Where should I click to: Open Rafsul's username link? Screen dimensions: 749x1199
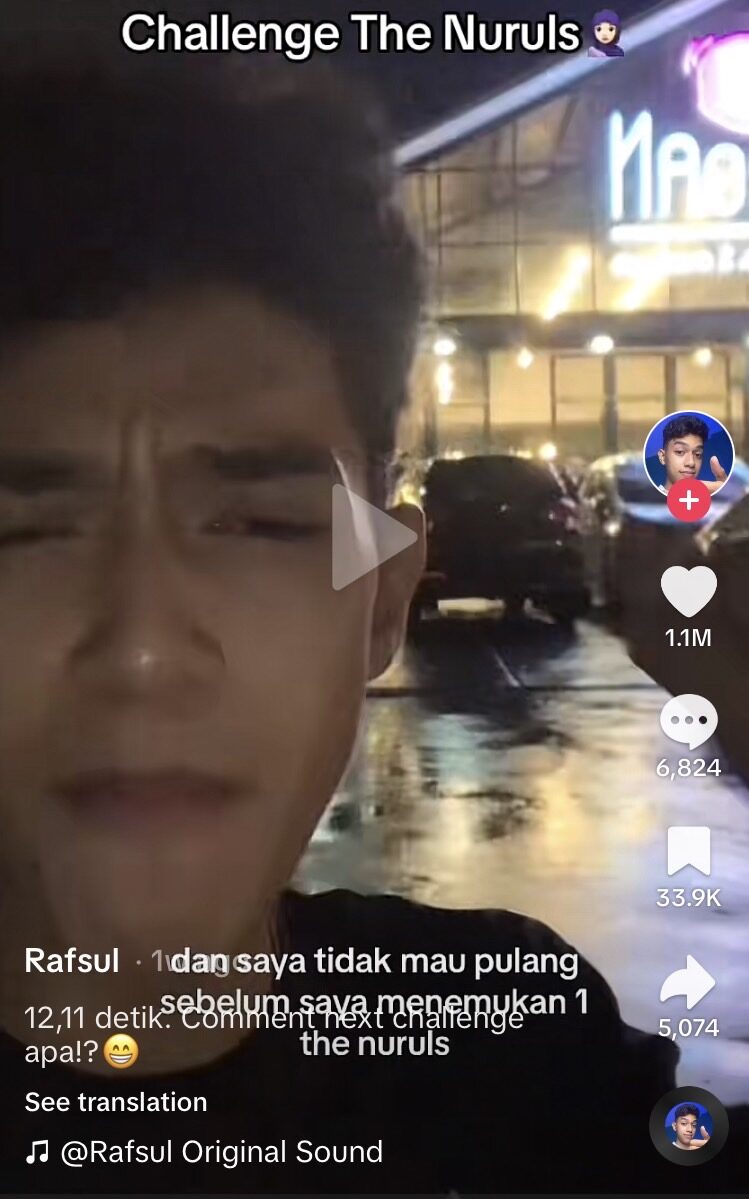pyautogui.click(x=73, y=961)
